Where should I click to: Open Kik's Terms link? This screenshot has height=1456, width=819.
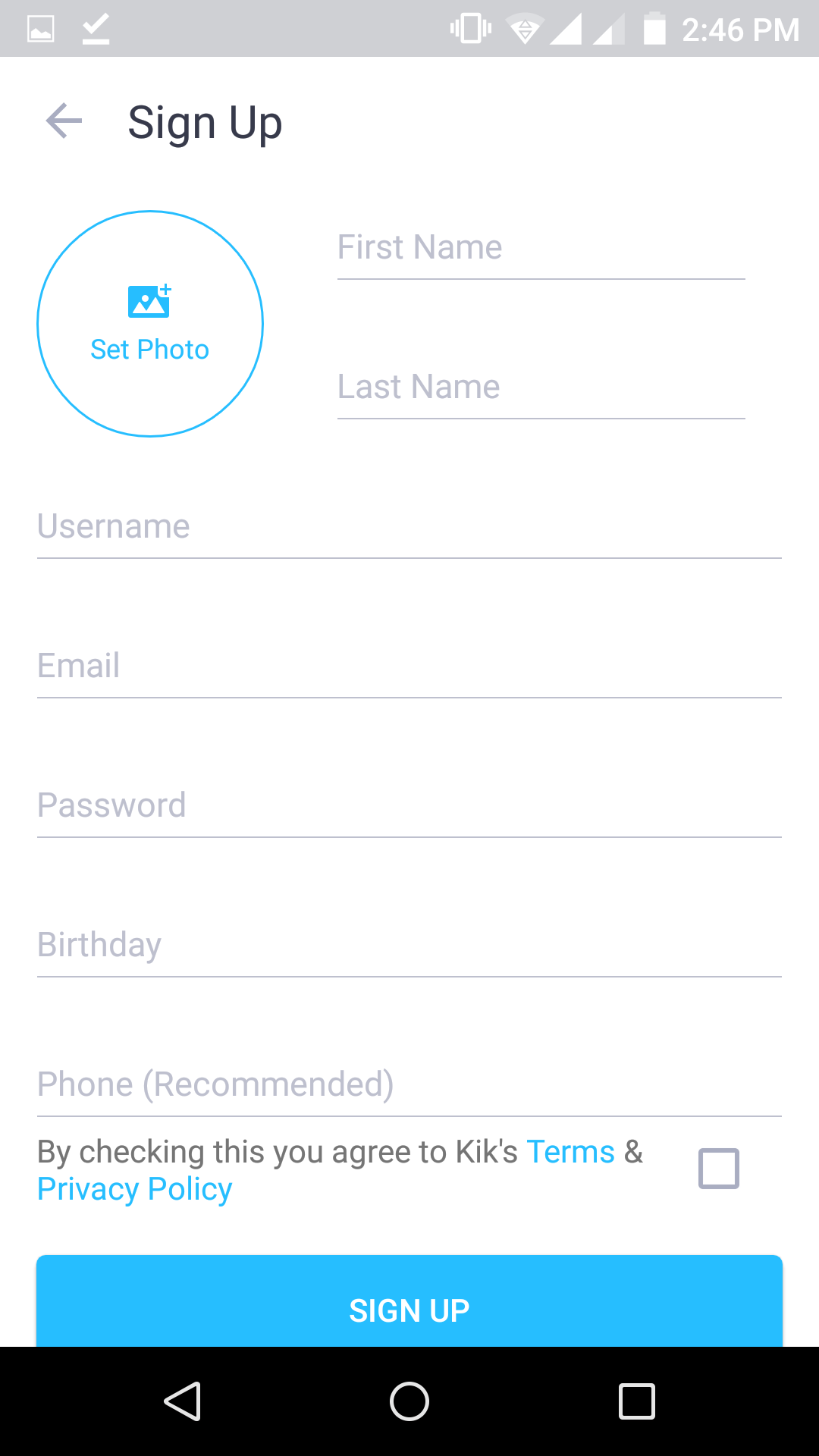tap(570, 1152)
